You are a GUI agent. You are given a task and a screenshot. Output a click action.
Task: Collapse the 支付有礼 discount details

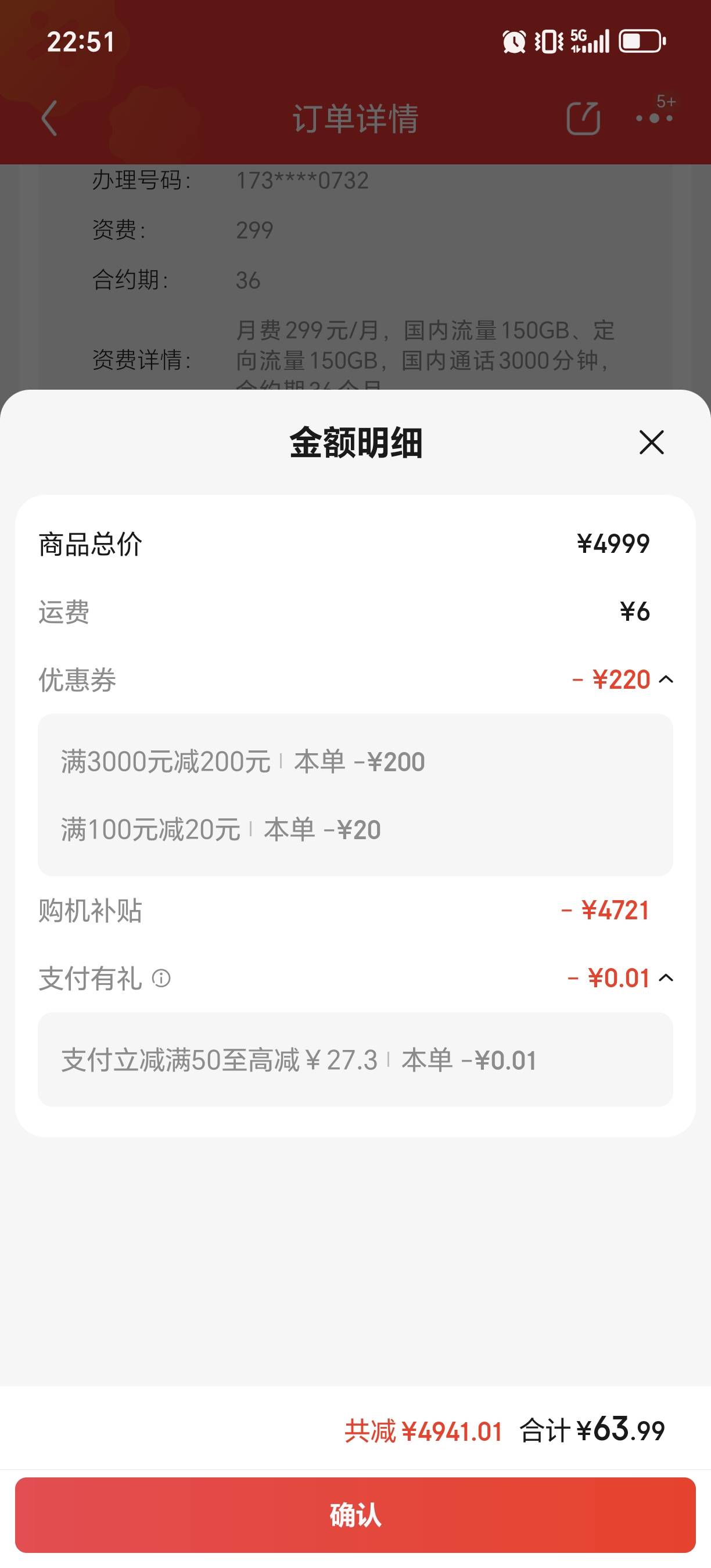[x=667, y=978]
